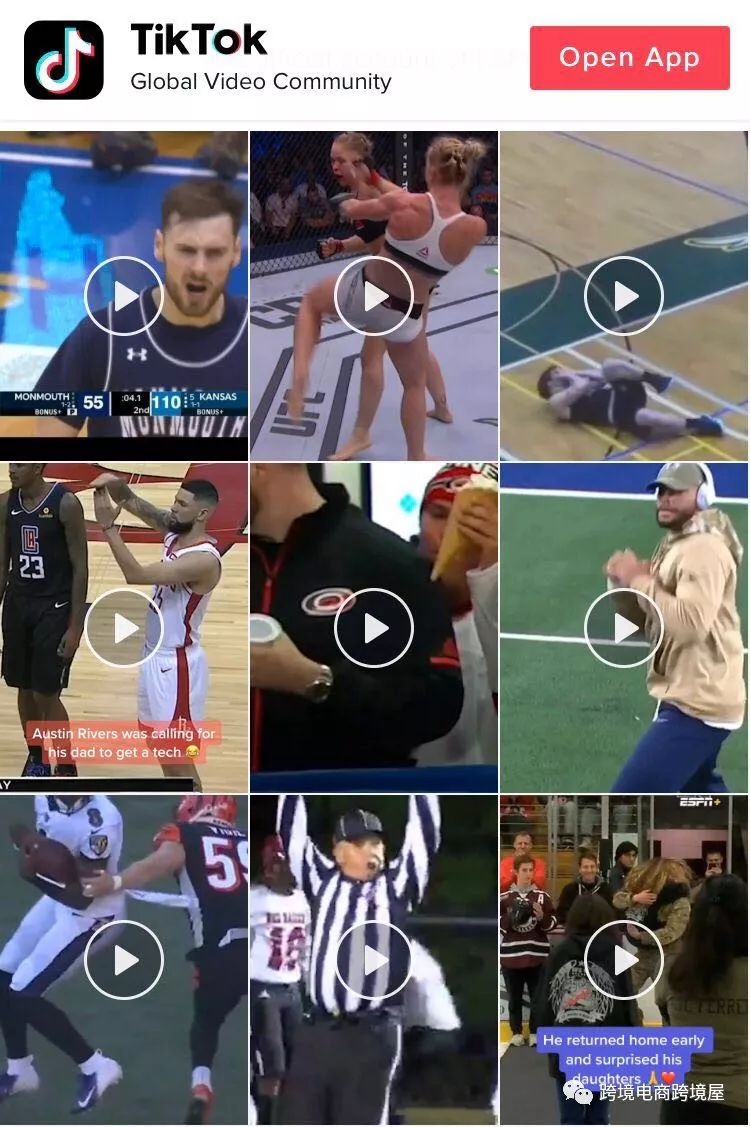Open the Austin Rivers tech call video
Screen dimensions: 750x1127
[x=124, y=628]
